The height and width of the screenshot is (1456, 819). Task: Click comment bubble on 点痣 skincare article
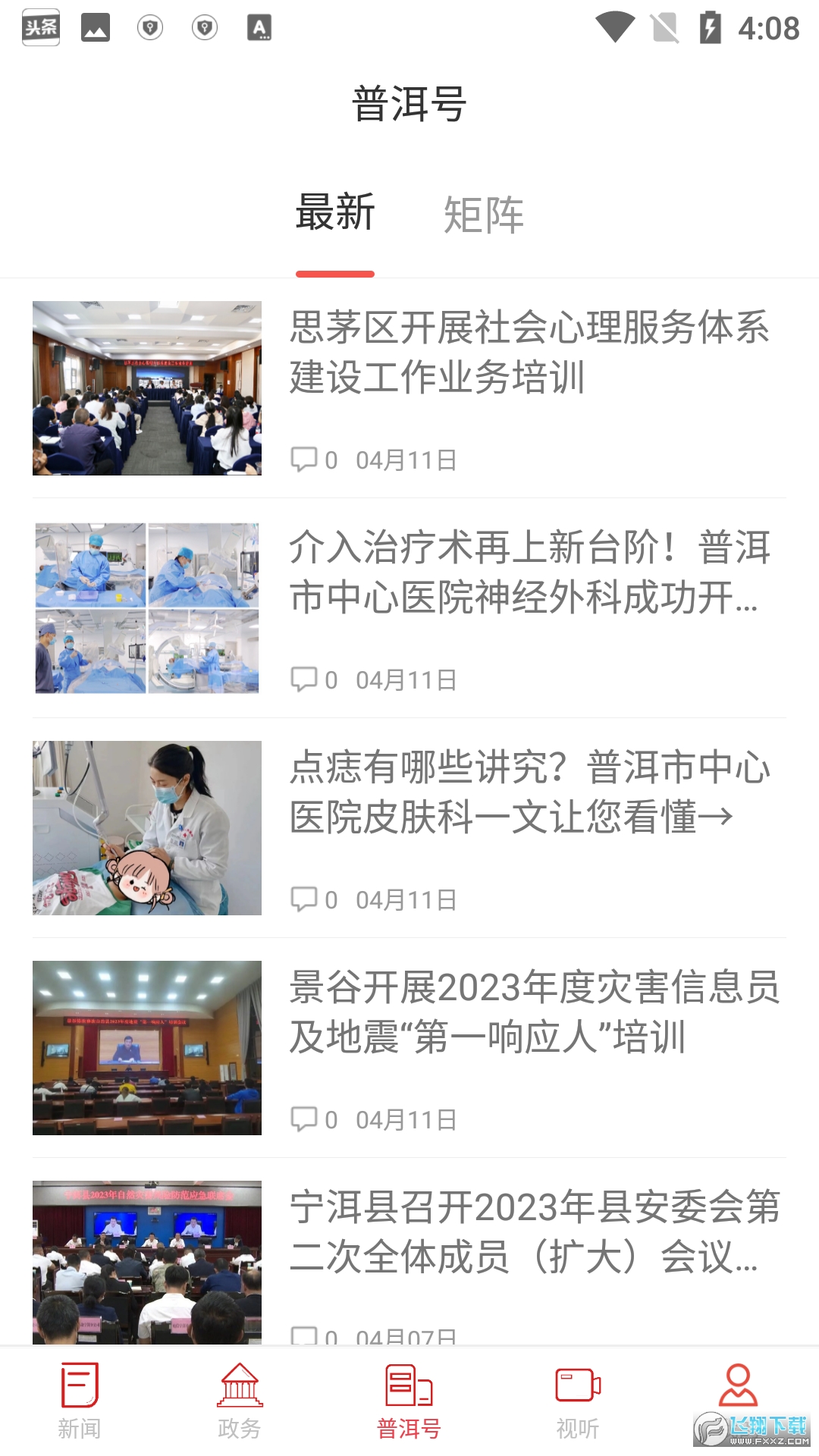click(305, 899)
